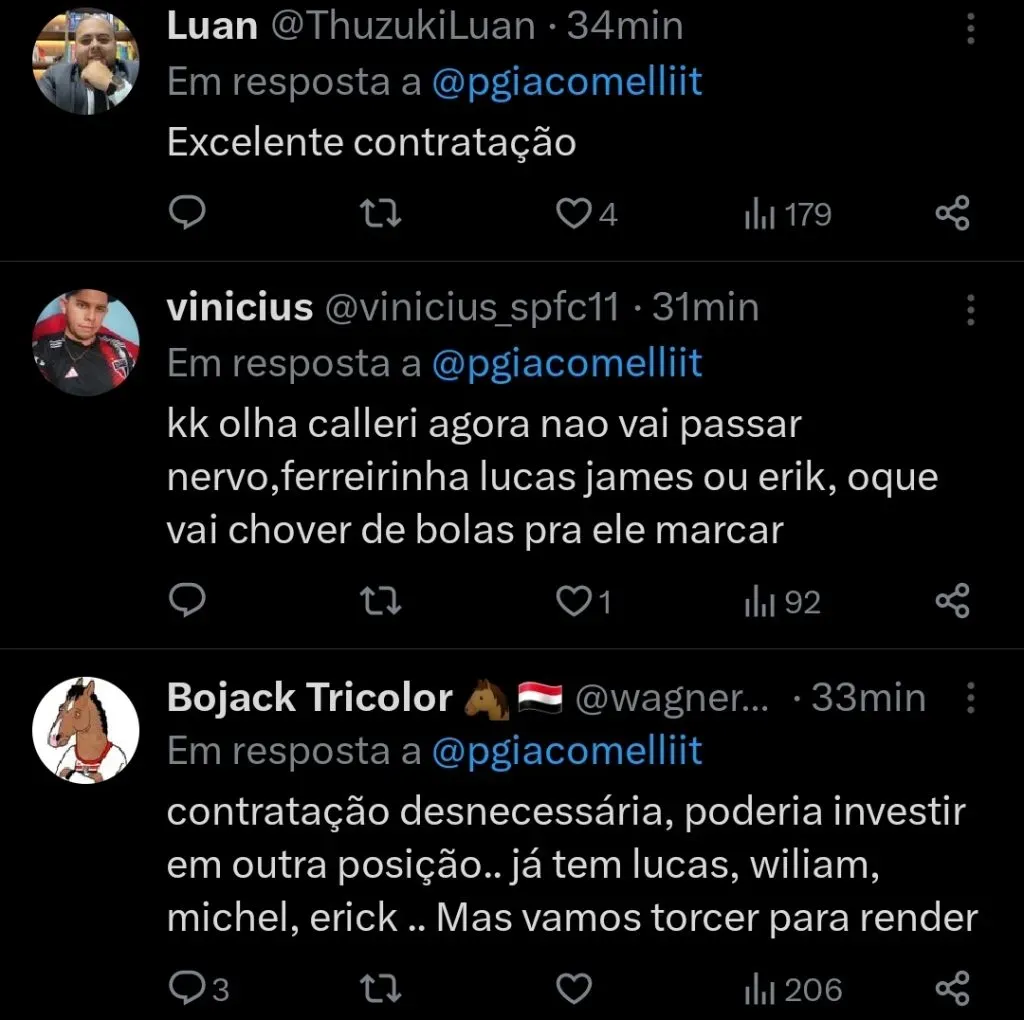Like vinicius's tweet

coord(574,600)
